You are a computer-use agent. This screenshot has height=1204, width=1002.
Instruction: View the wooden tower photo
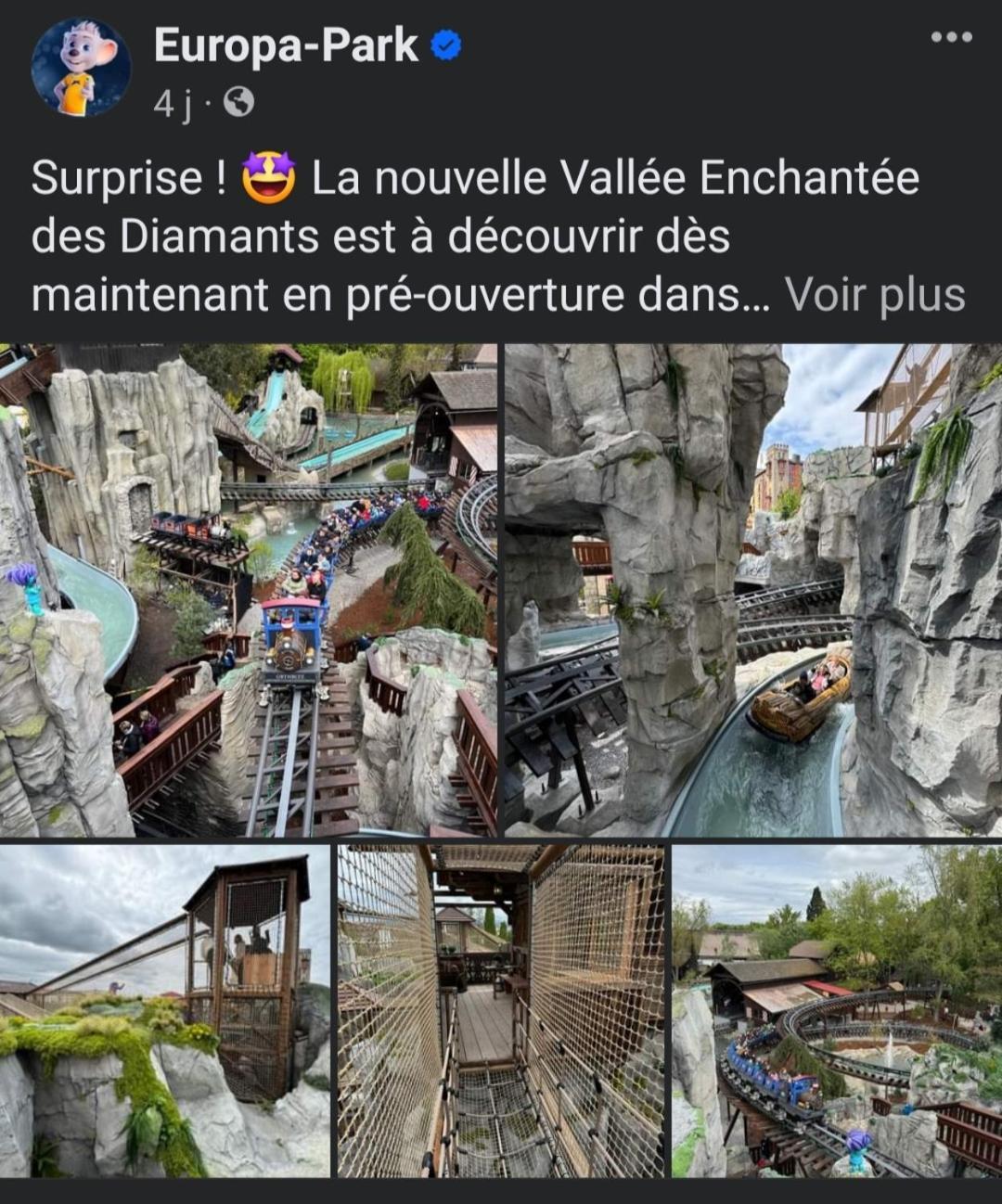coord(165,1010)
